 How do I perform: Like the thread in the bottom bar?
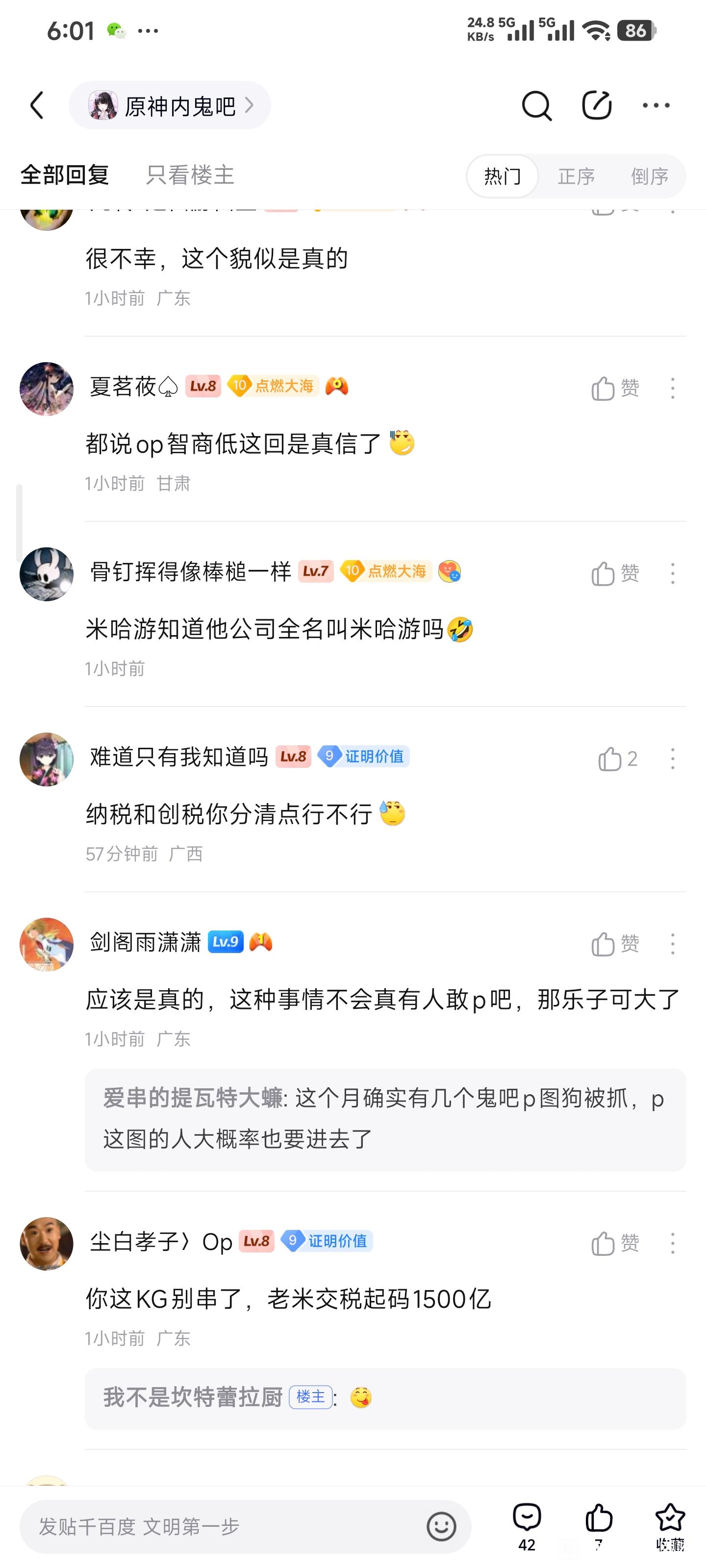598,1525
